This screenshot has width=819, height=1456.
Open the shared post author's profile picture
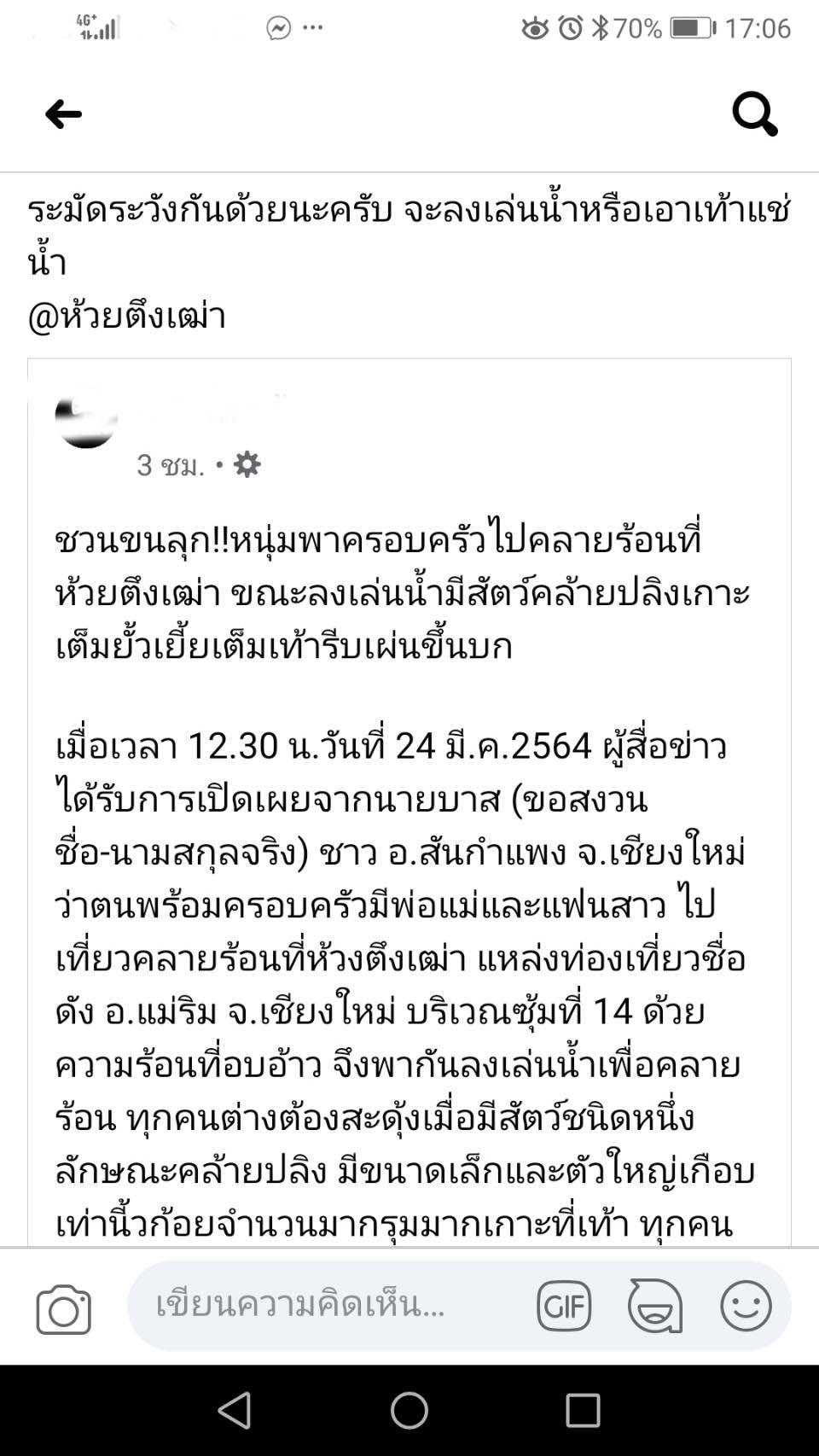coord(85,417)
